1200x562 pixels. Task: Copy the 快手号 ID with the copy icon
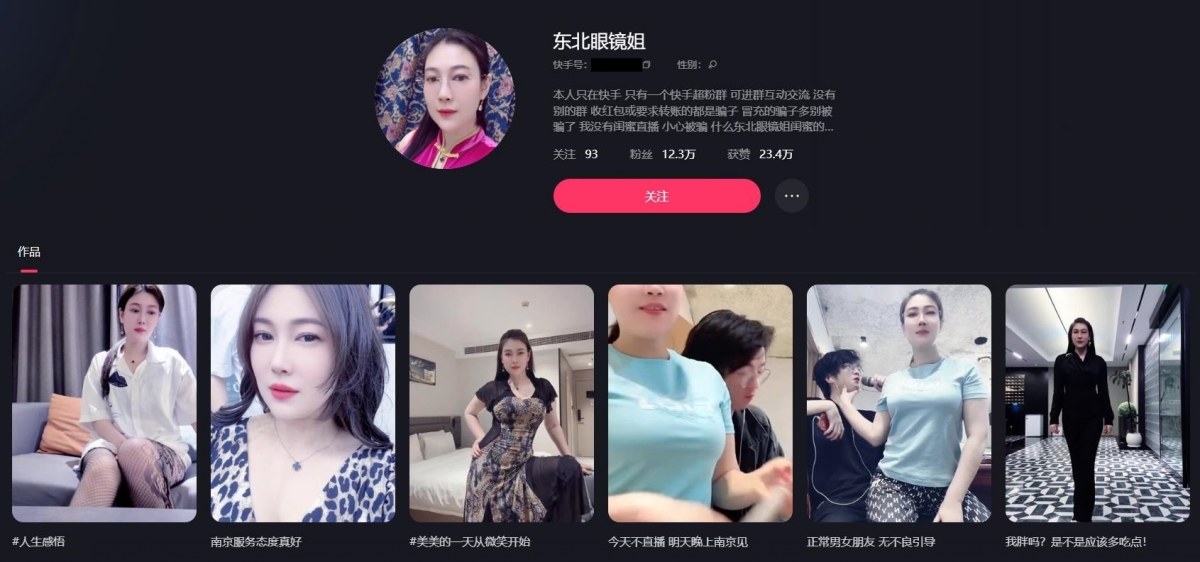[647, 65]
